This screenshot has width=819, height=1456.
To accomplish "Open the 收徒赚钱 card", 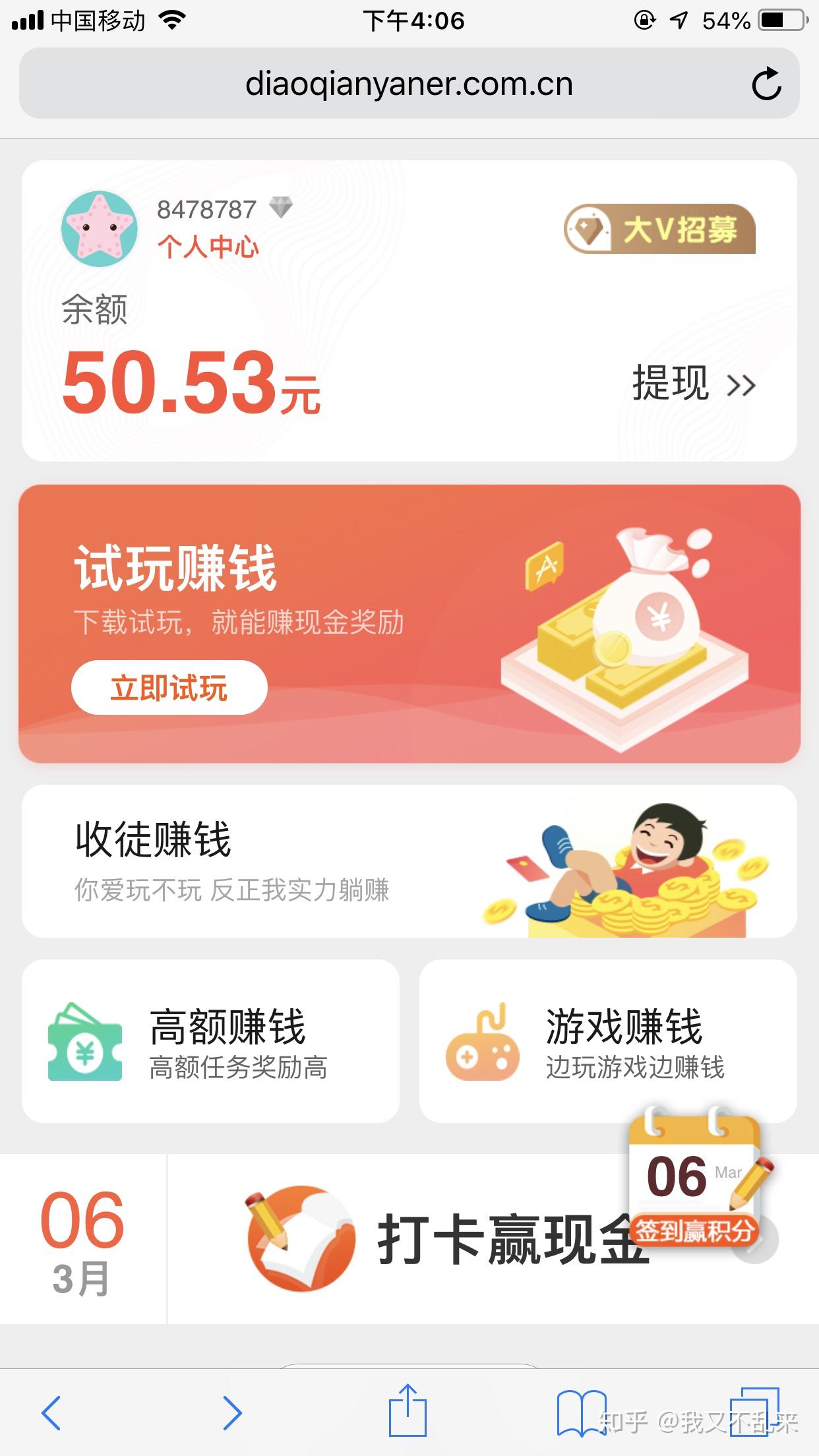I will coord(409,861).
